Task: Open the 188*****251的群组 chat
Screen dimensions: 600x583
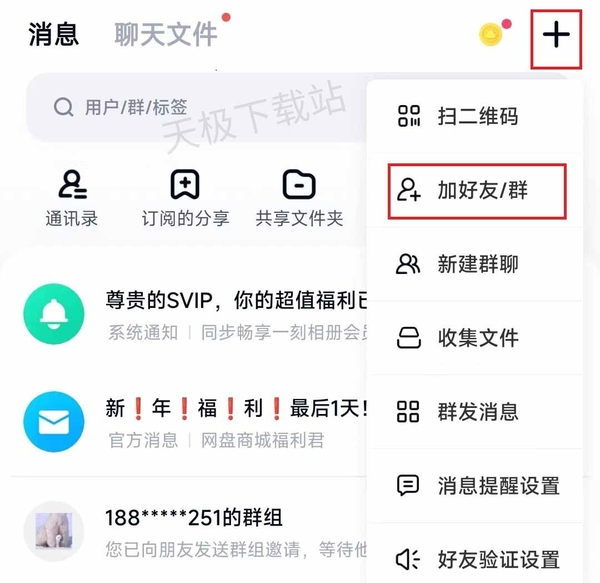Action: (x=200, y=532)
